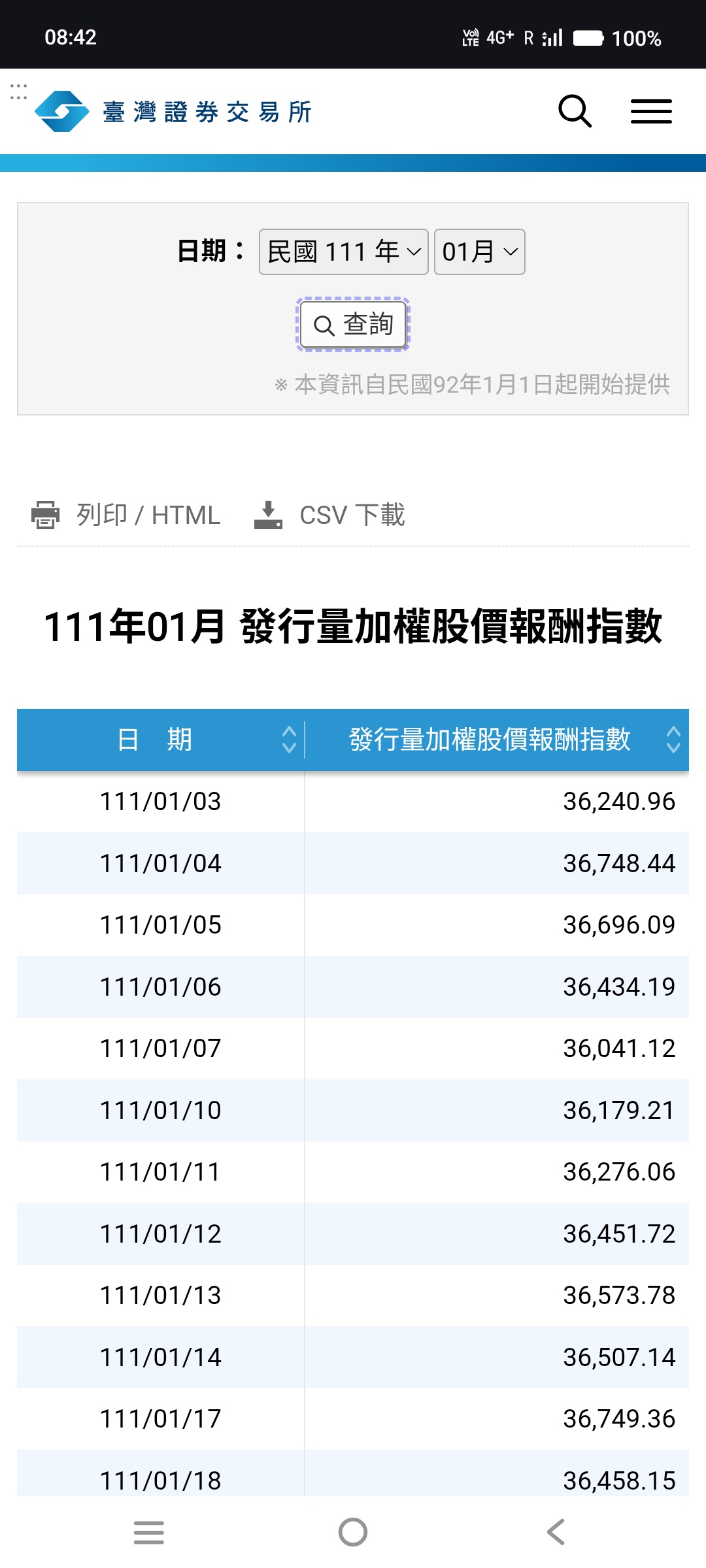706x1568 pixels.
Task: Tap the 查詢 query button
Action: coord(353,325)
